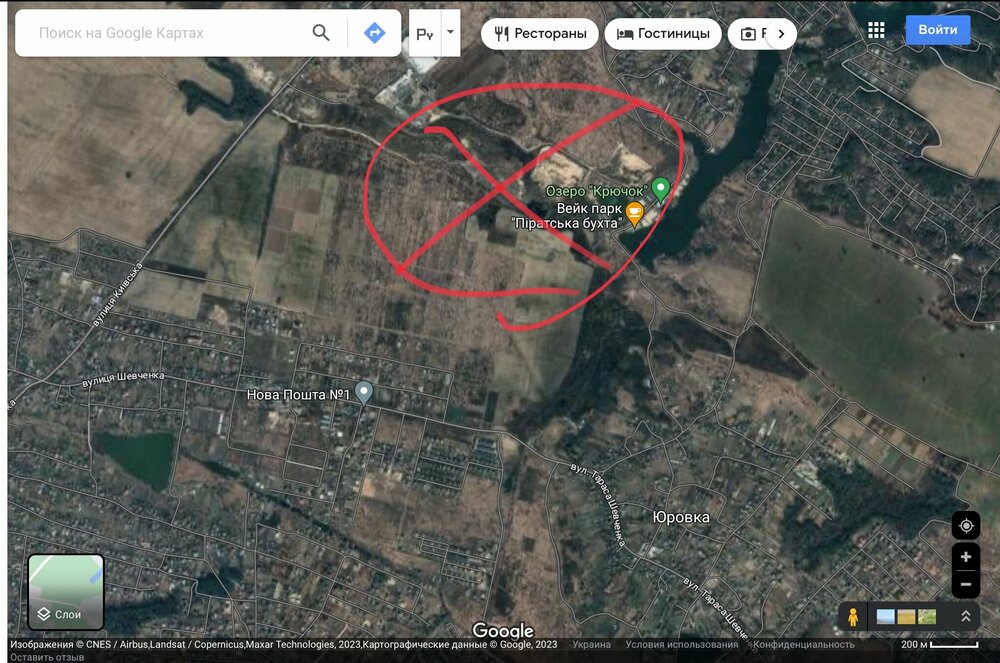
Task: Expand the imagery strip at the bottom
Action: click(x=965, y=617)
